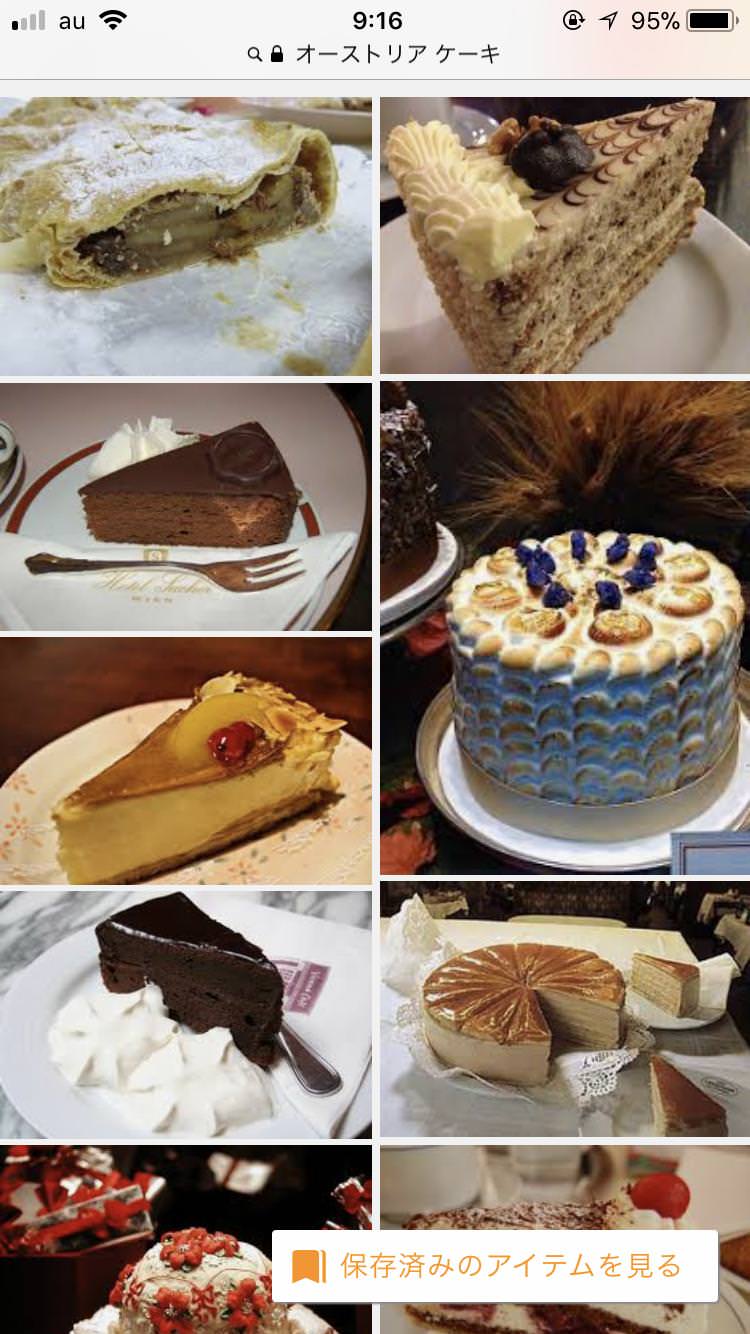View the caramel-topped Dobos torte image

[564, 1010]
